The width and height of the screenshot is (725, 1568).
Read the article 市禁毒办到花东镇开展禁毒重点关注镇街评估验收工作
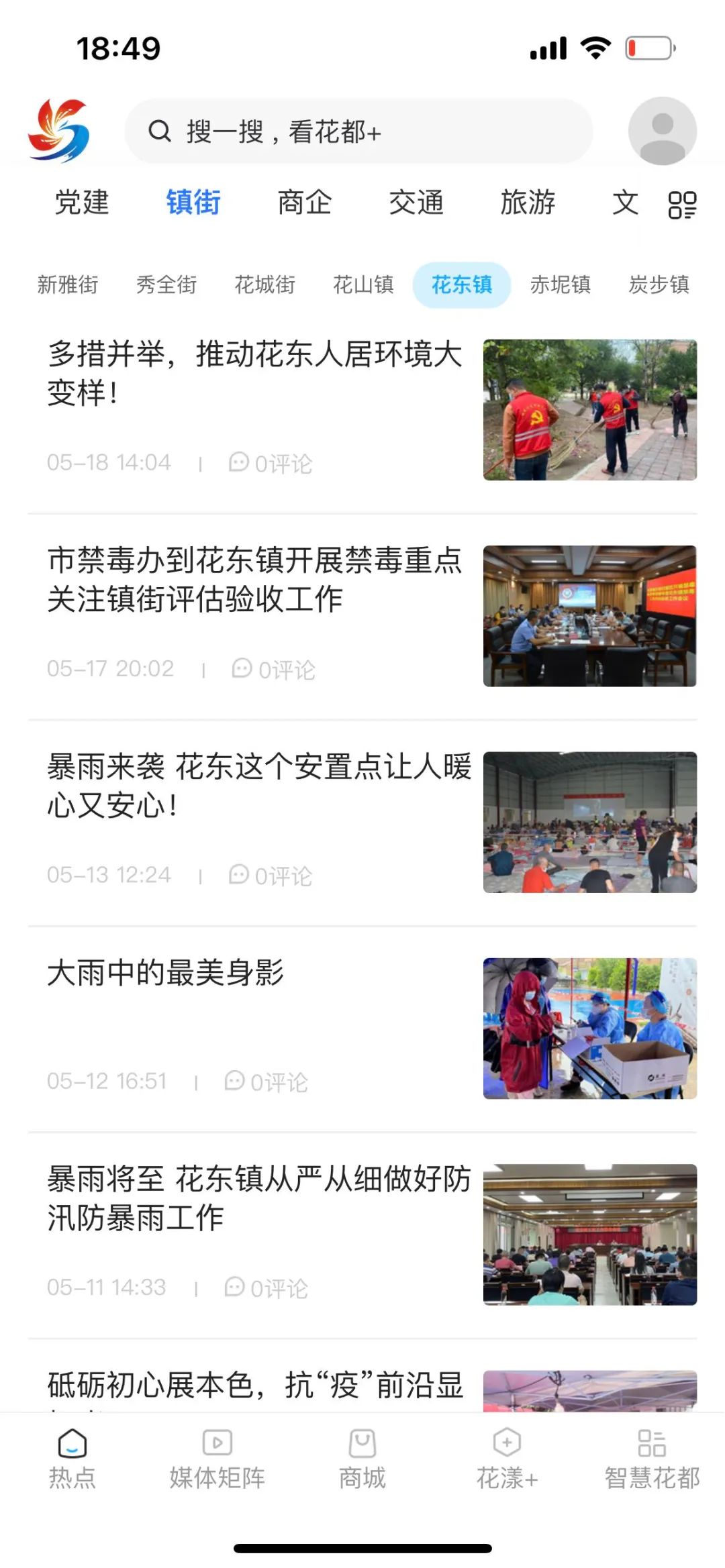pyautogui.click(x=255, y=579)
